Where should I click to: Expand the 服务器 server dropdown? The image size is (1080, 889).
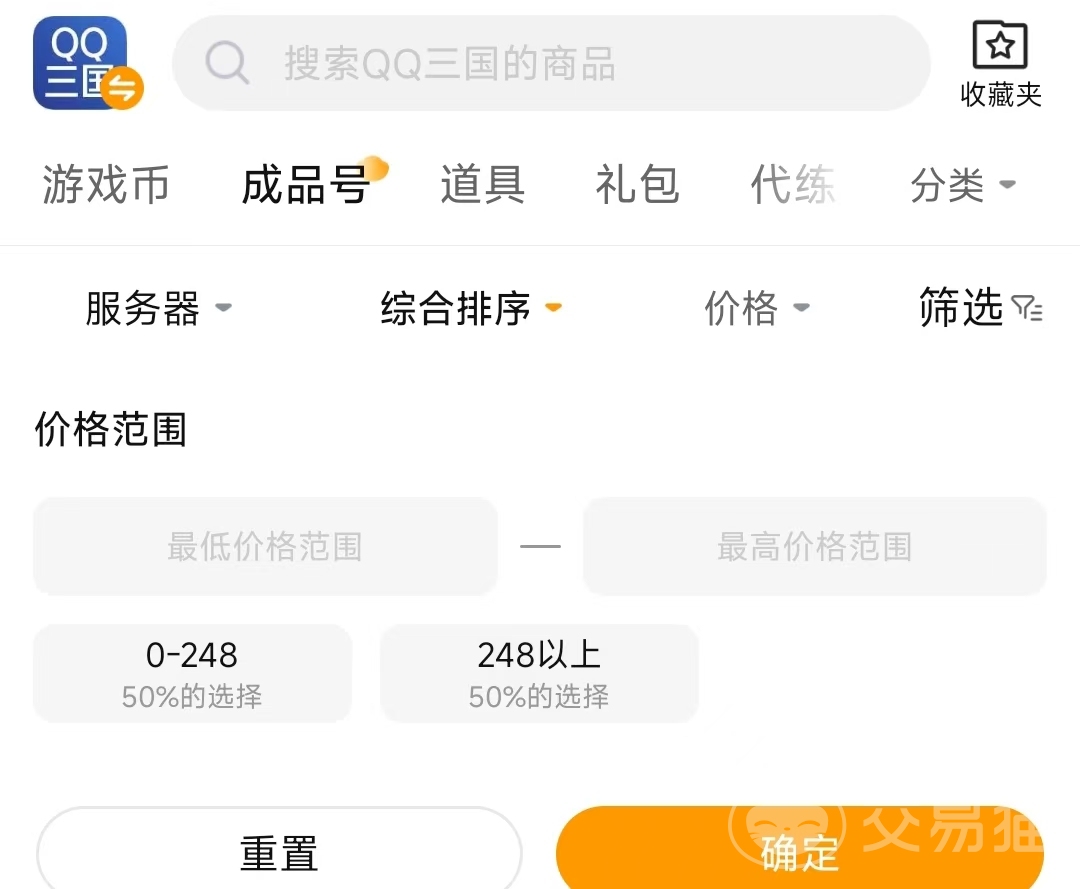point(158,308)
